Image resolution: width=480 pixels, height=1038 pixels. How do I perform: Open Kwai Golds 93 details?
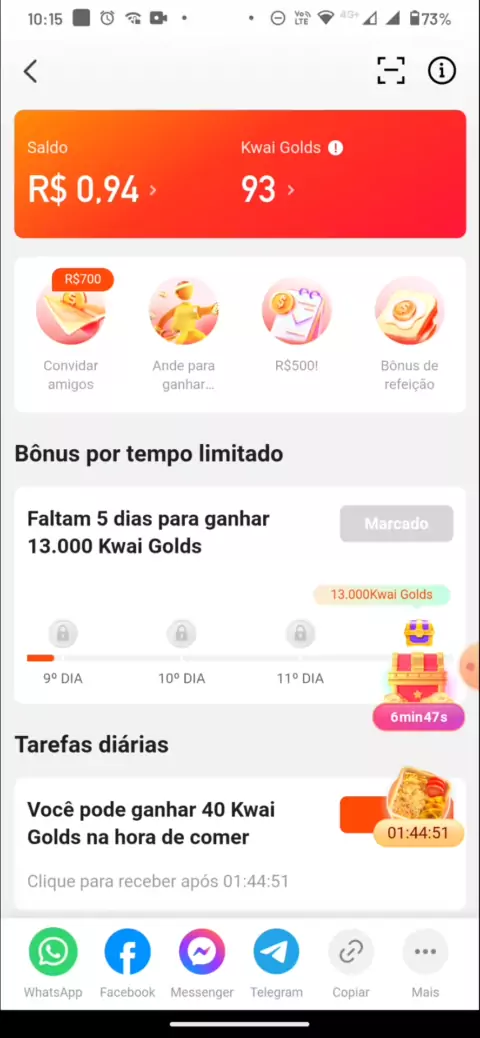point(267,190)
